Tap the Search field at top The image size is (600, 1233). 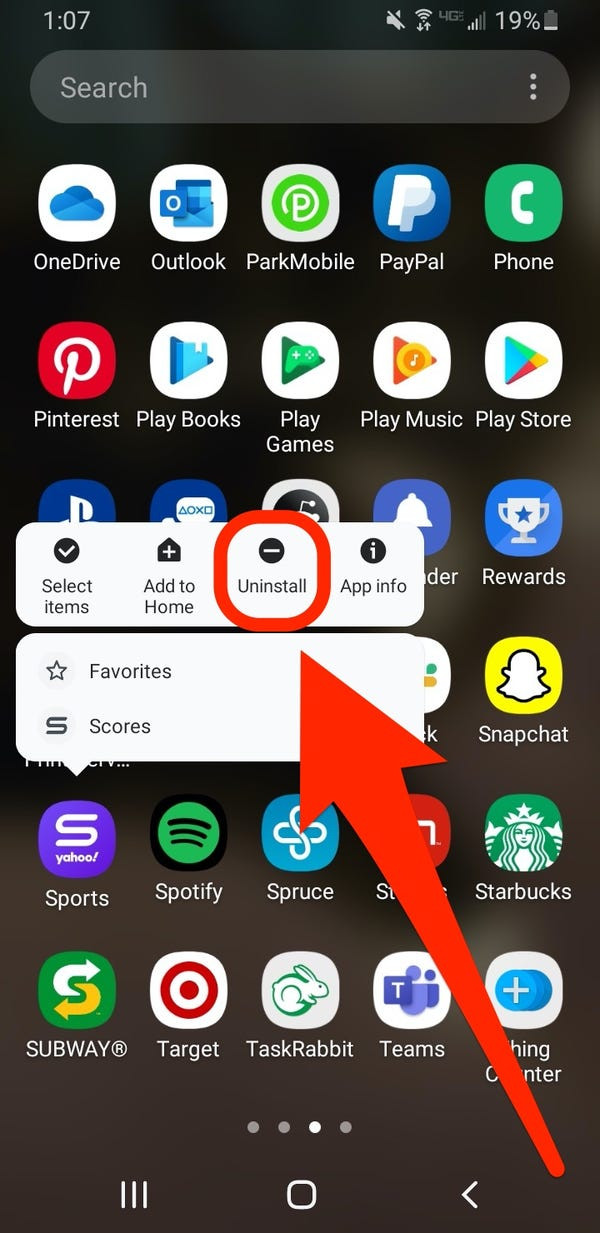(270, 87)
